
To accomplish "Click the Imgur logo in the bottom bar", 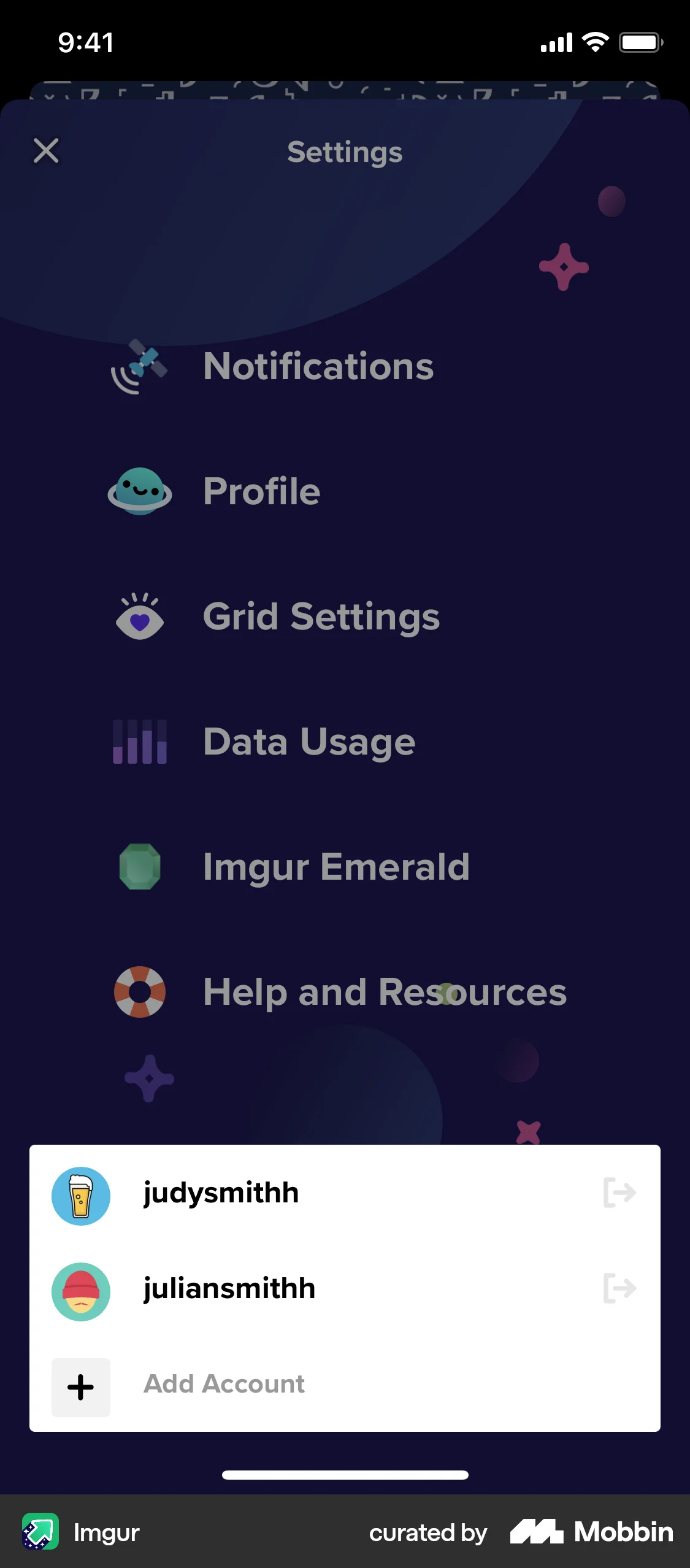I will [41, 1532].
